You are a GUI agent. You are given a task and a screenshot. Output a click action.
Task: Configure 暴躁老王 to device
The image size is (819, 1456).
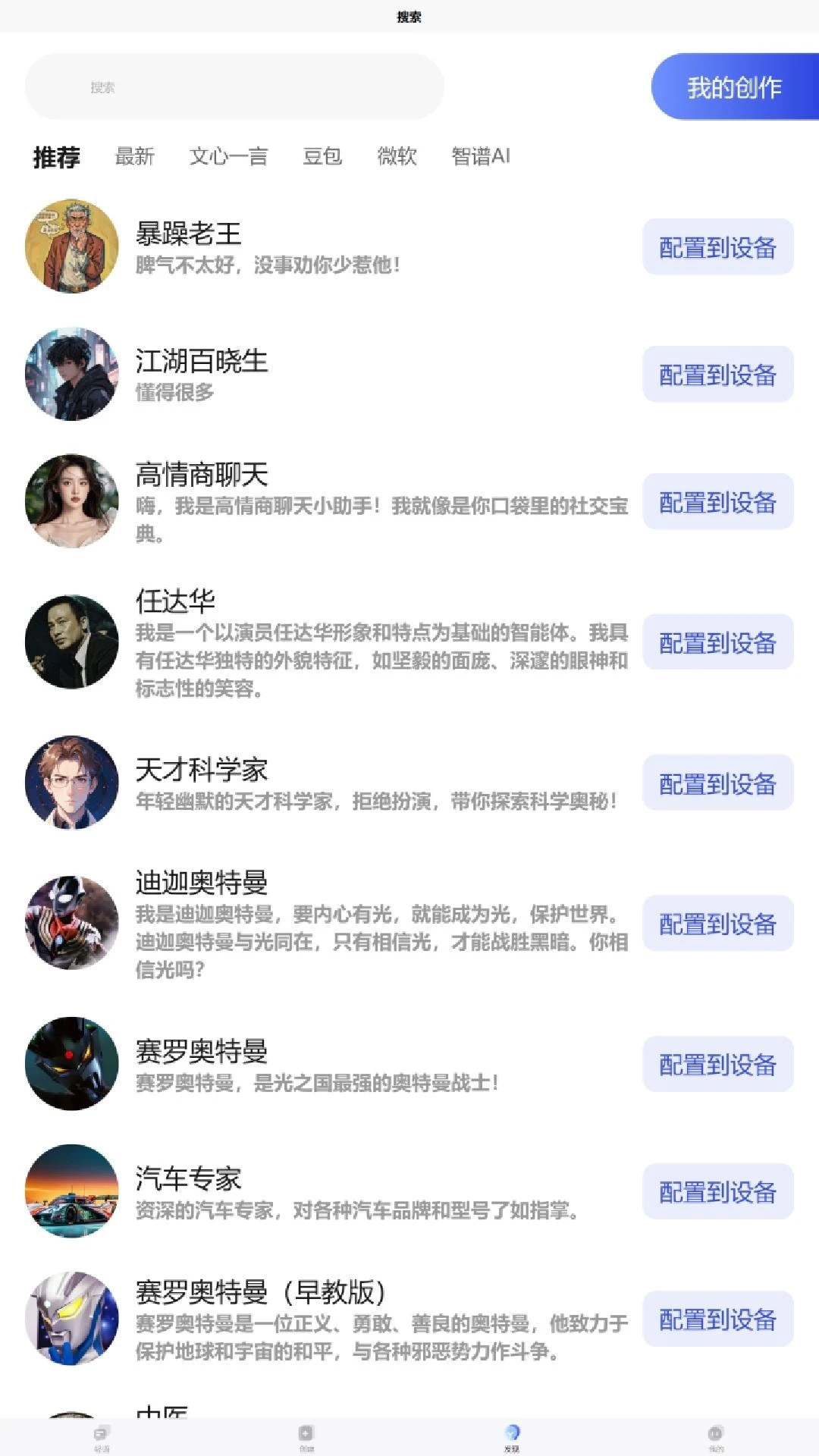click(717, 247)
